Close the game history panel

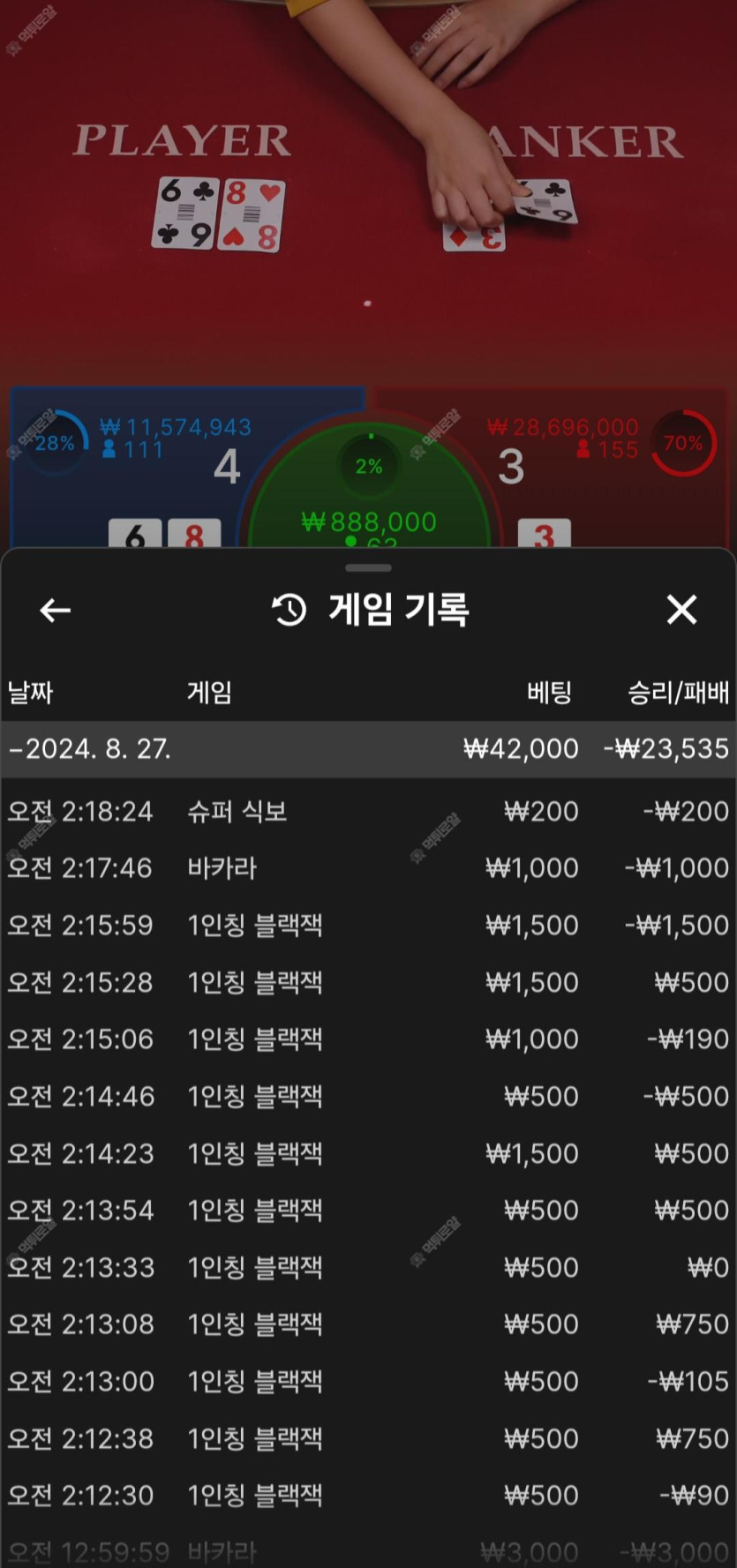point(681,610)
